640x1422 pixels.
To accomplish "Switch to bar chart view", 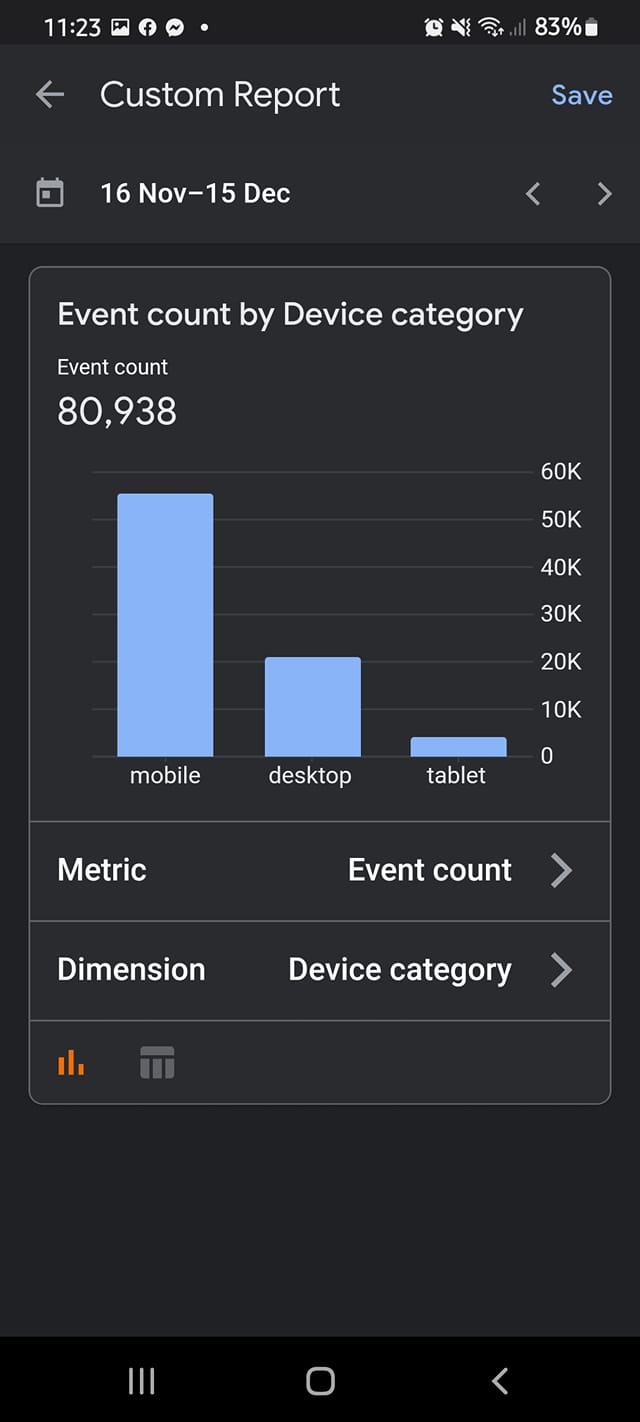I will 71,1063.
